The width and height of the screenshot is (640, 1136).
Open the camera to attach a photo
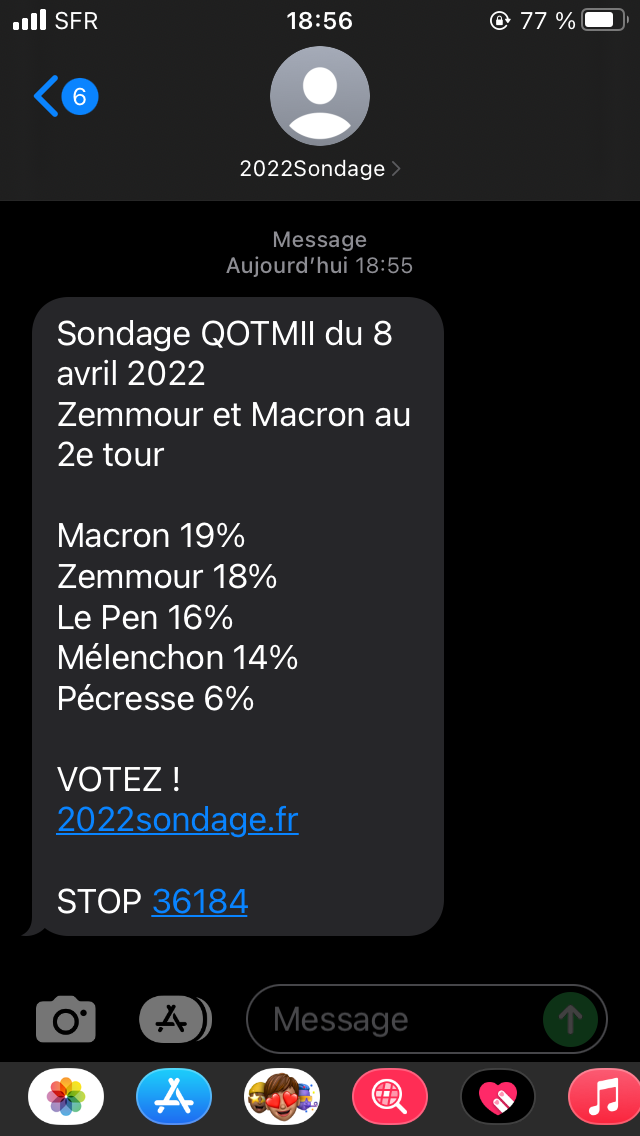click(66, 1019)
